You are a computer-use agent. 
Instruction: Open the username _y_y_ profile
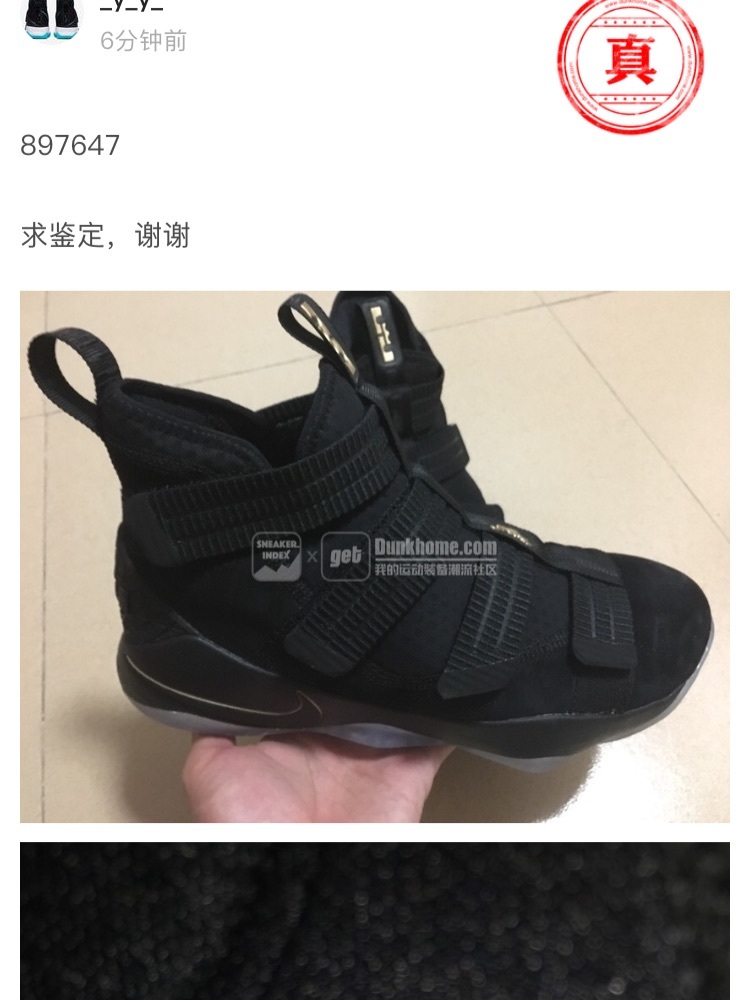(131, 6)
